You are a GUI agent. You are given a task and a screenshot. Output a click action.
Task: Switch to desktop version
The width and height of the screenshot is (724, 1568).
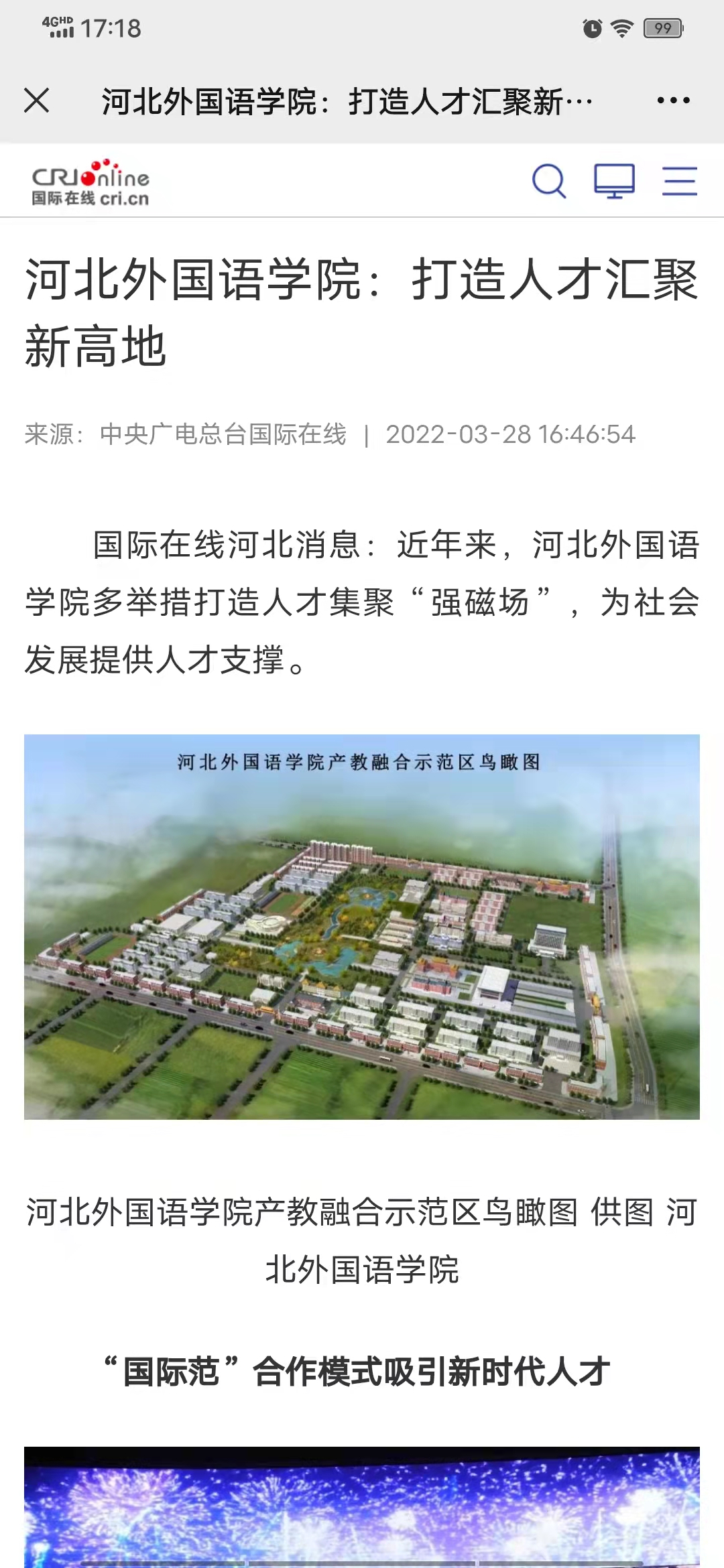pos(614,181)
